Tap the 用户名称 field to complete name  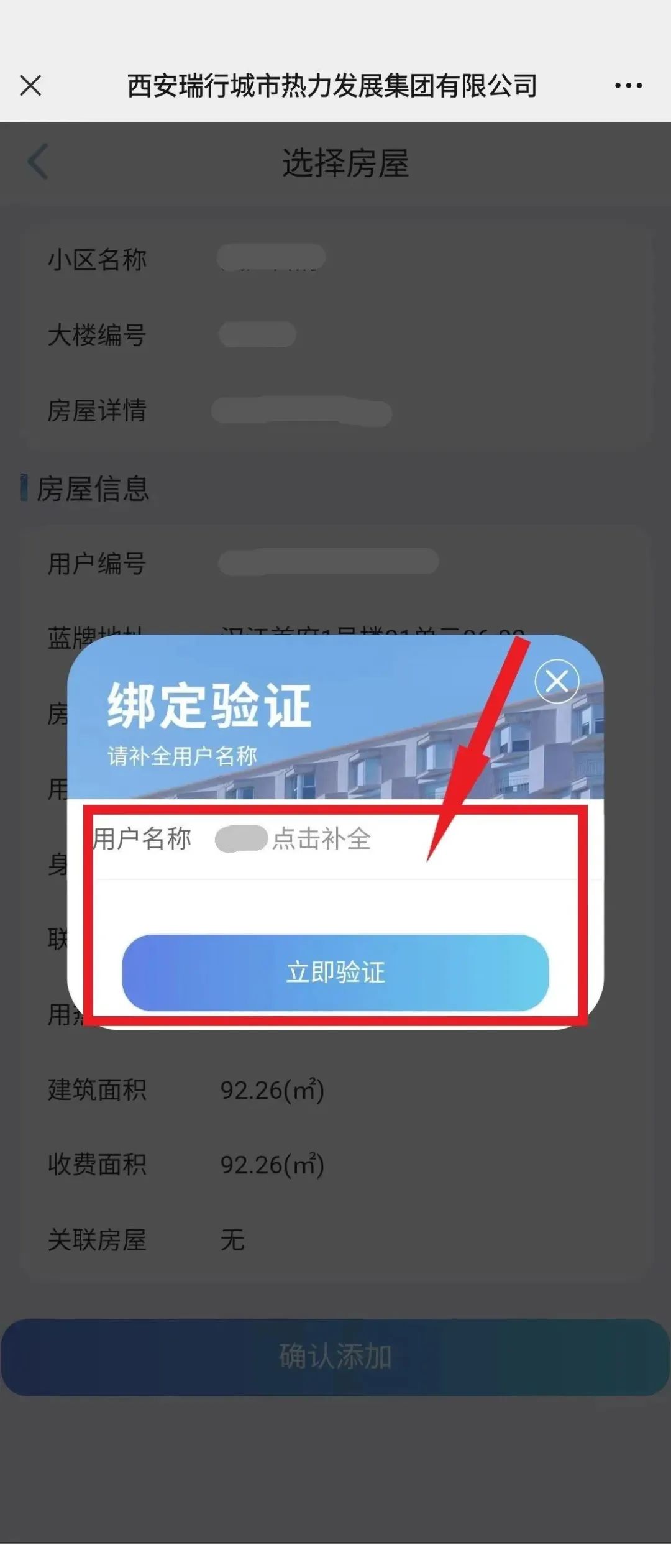pos(322,839)
